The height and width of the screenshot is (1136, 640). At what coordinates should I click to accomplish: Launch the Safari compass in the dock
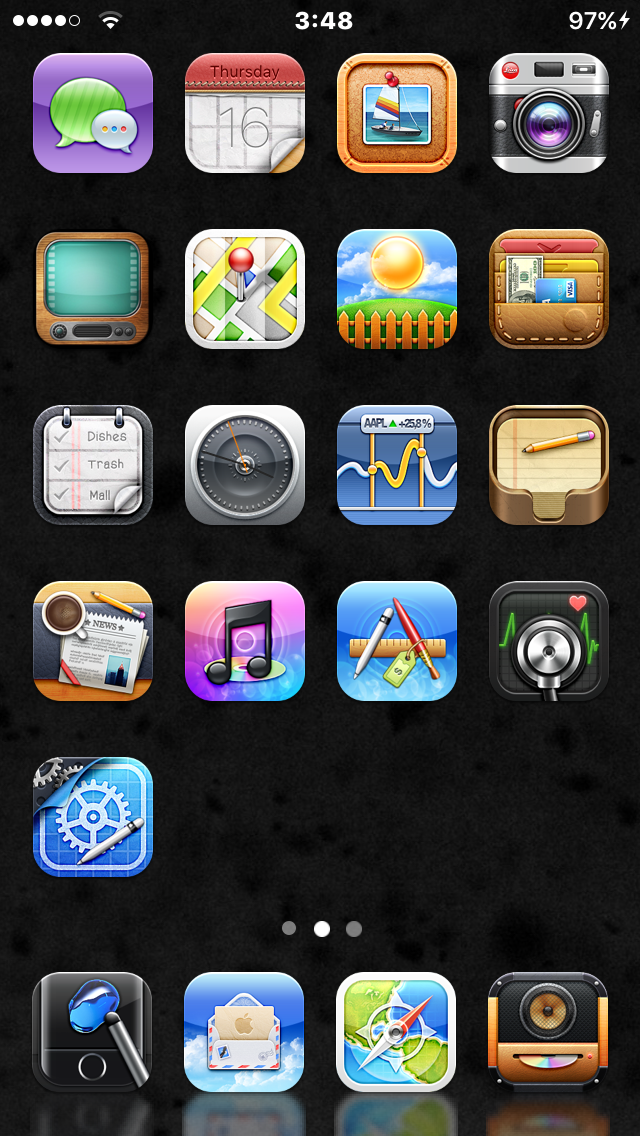tap(396, 1031)
